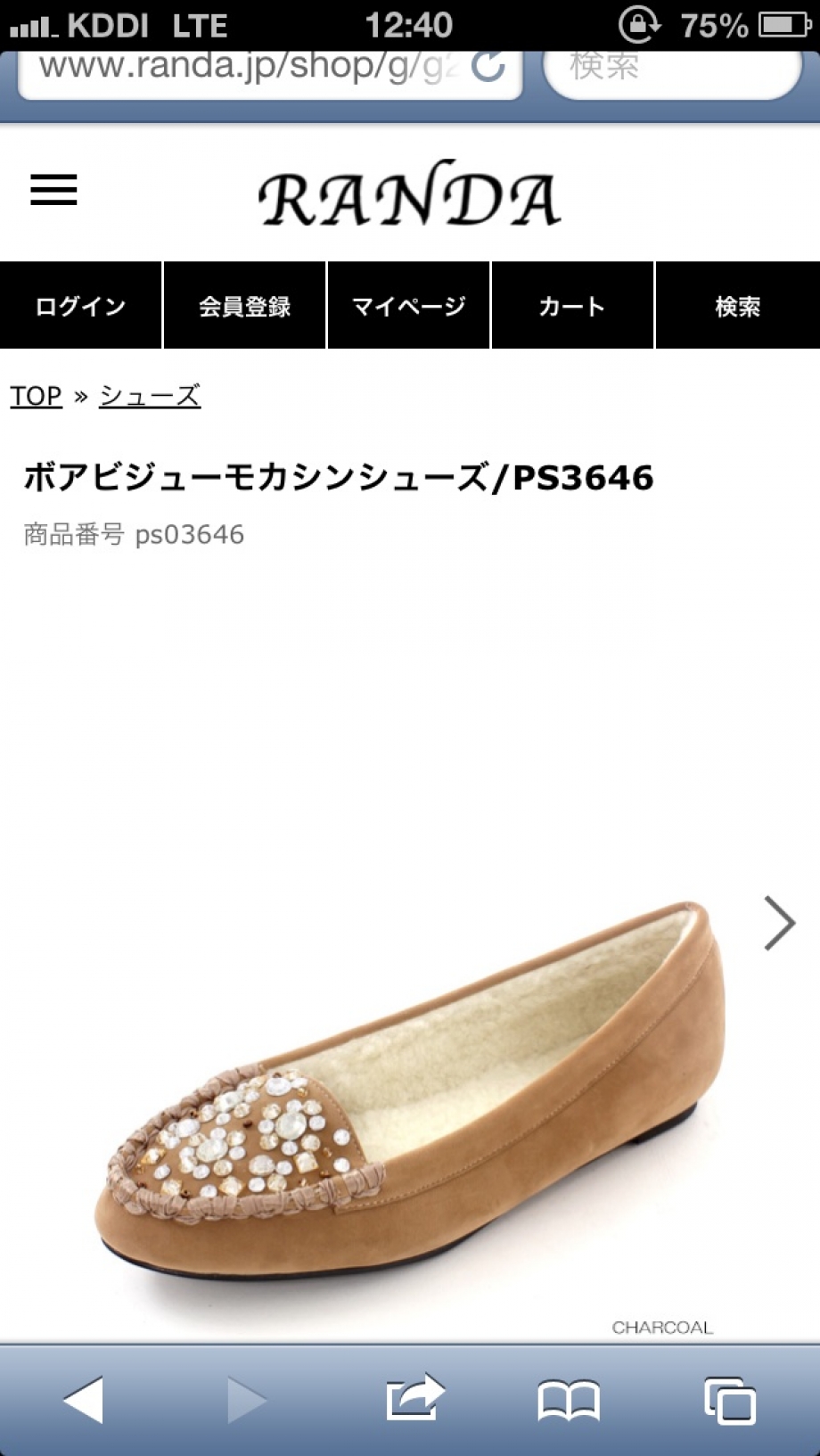Focus the browser 検索 search box
The height and width of the screenshot is (1456, 820).
coord(673,68)
